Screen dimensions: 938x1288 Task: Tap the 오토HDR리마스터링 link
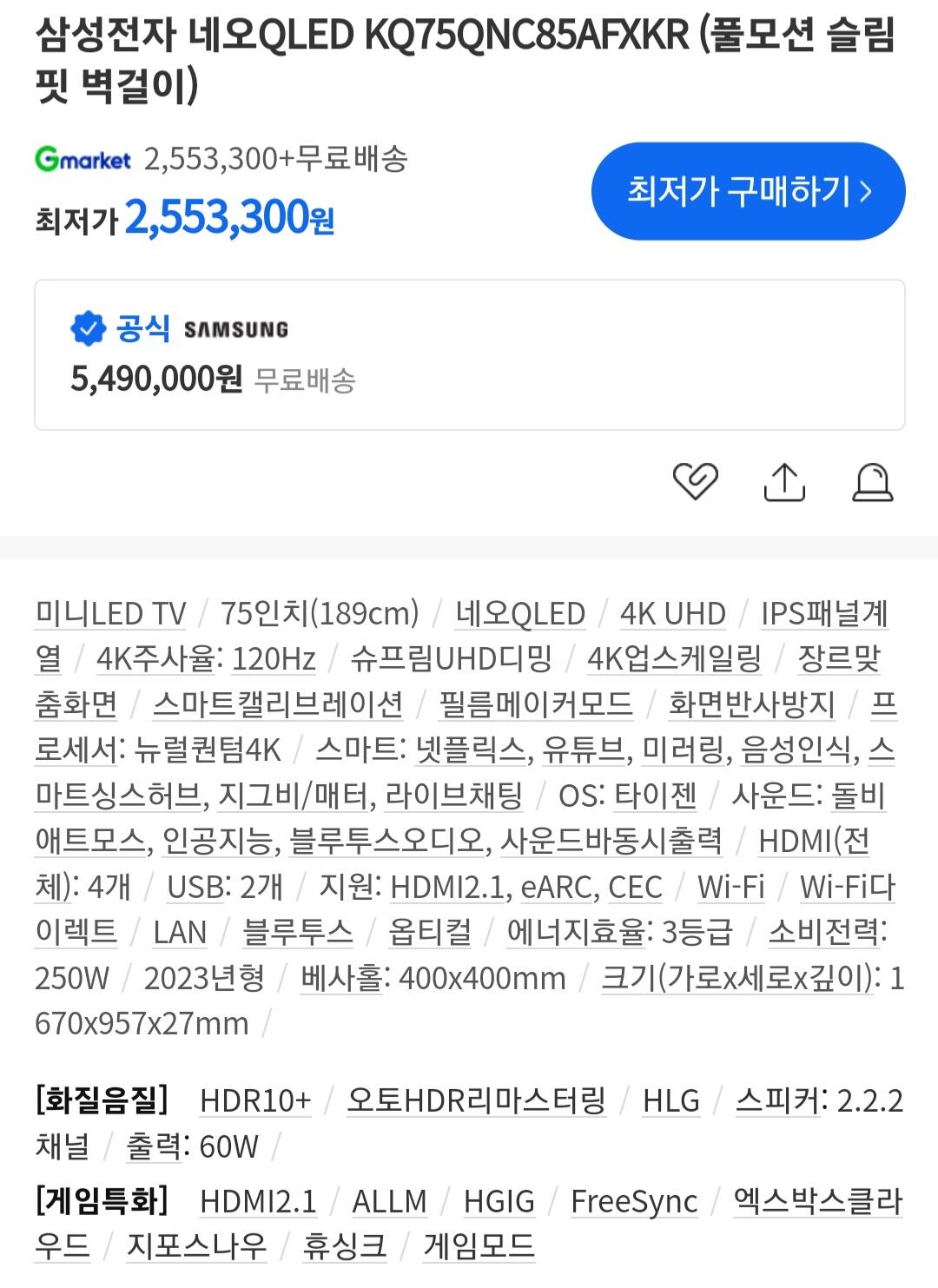click(x=476, y=1101)
